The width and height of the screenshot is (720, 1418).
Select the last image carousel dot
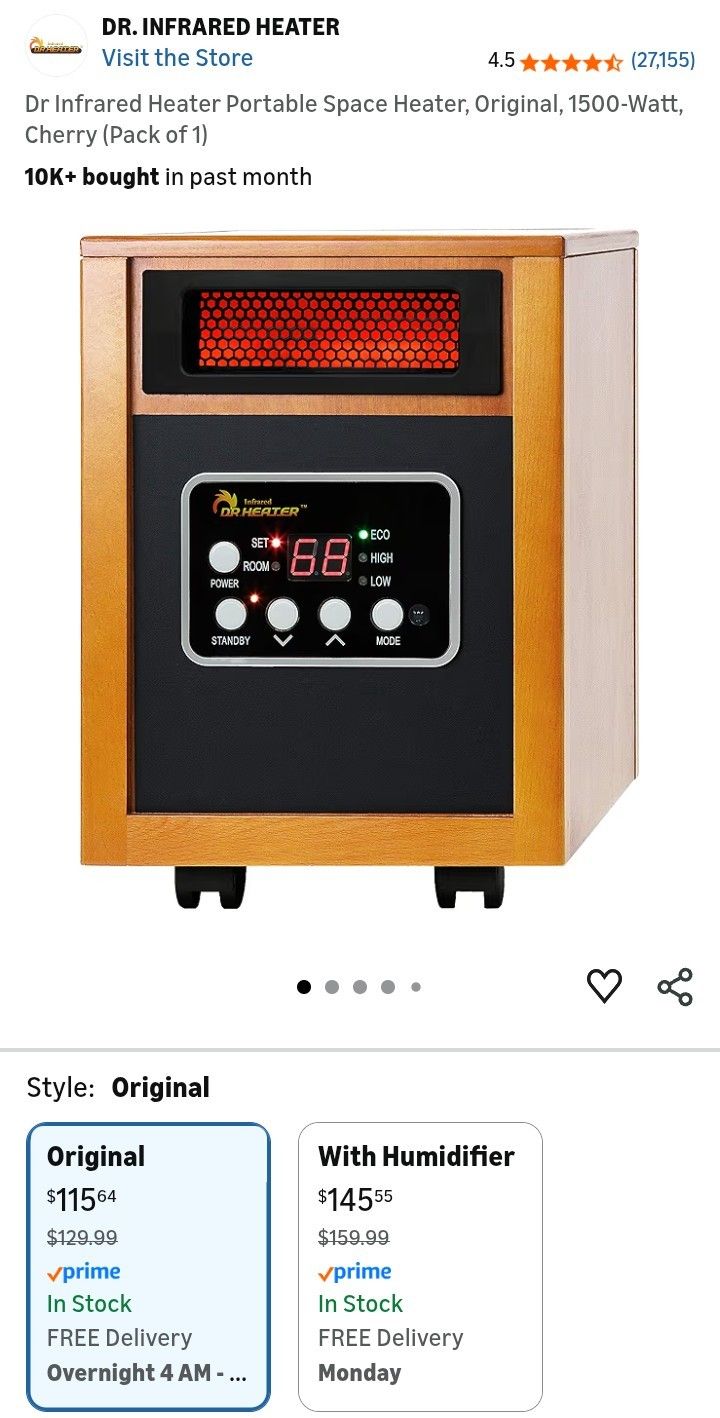(416, 986)
